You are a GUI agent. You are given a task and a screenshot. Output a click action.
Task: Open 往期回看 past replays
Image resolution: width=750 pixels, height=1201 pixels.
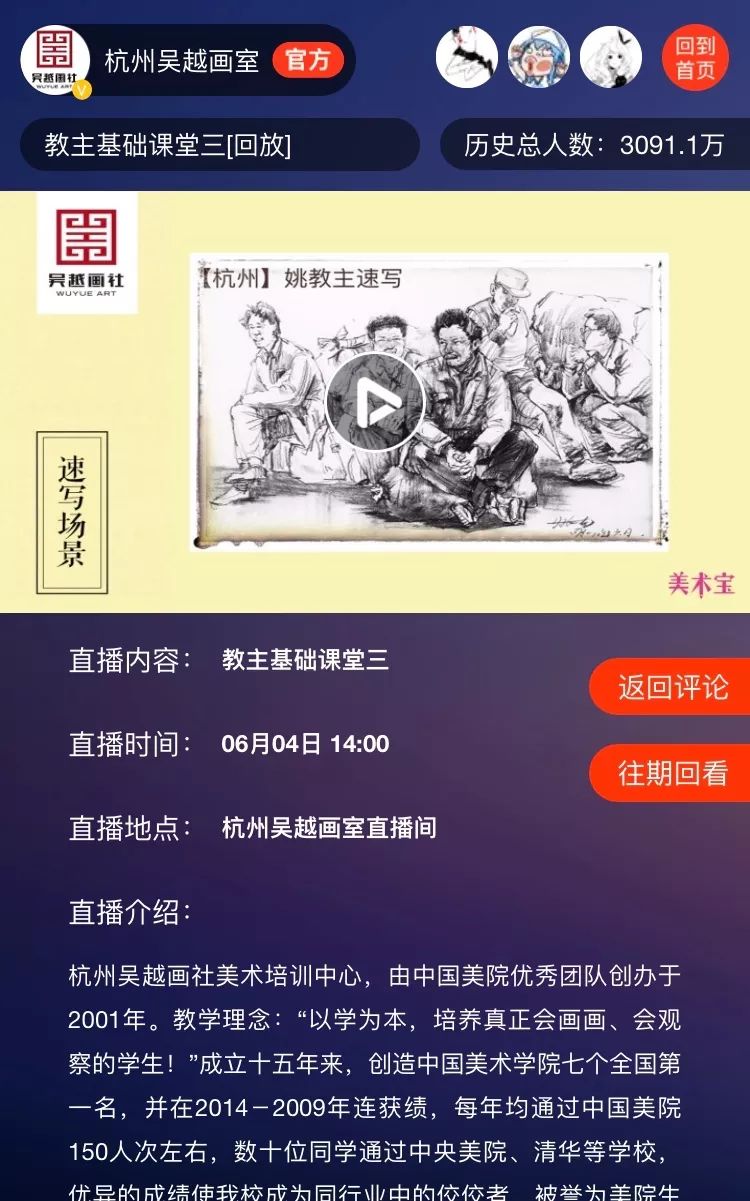[671, 773]
